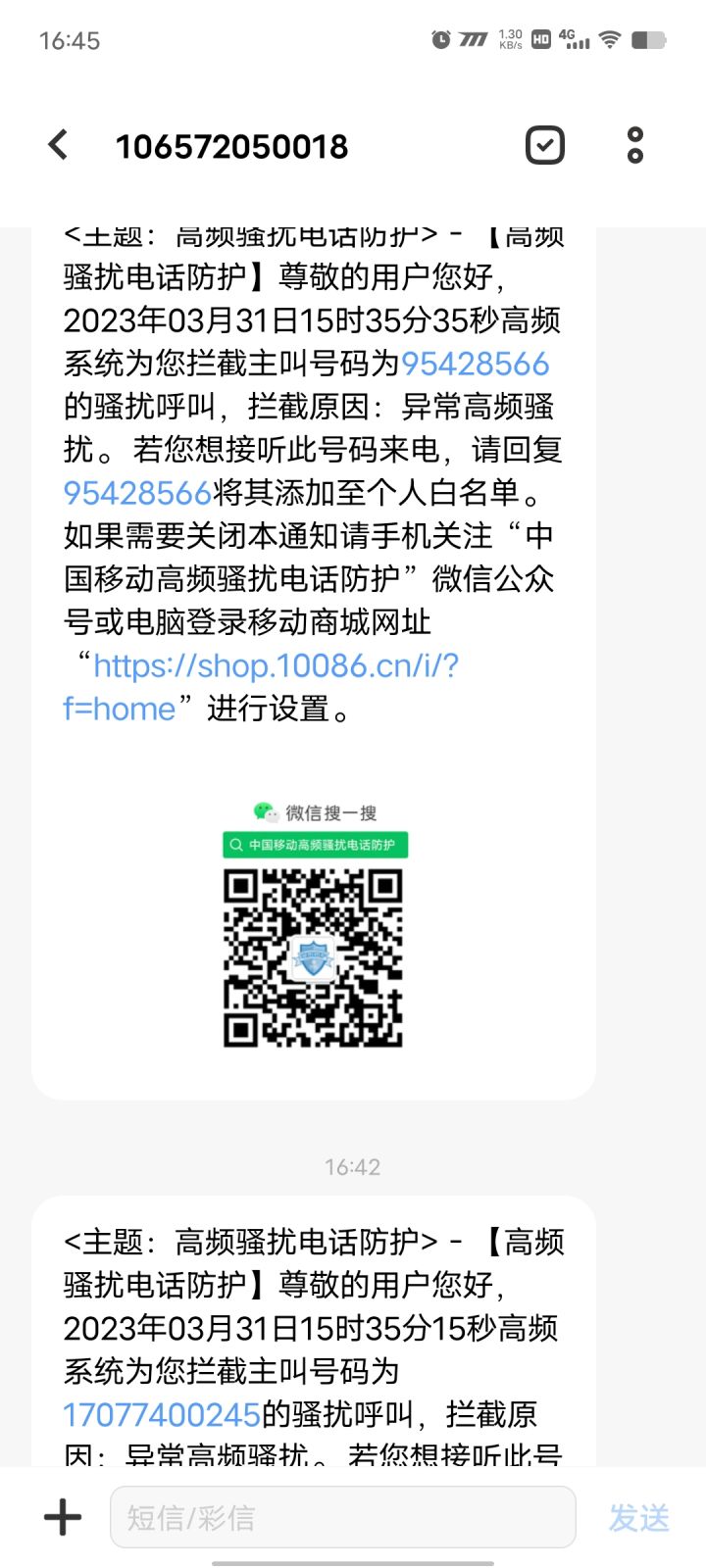Open the shop.10086.cn link
This screenshot has height=1568, width=706.
pyautogui.click(x=261, y=687)
